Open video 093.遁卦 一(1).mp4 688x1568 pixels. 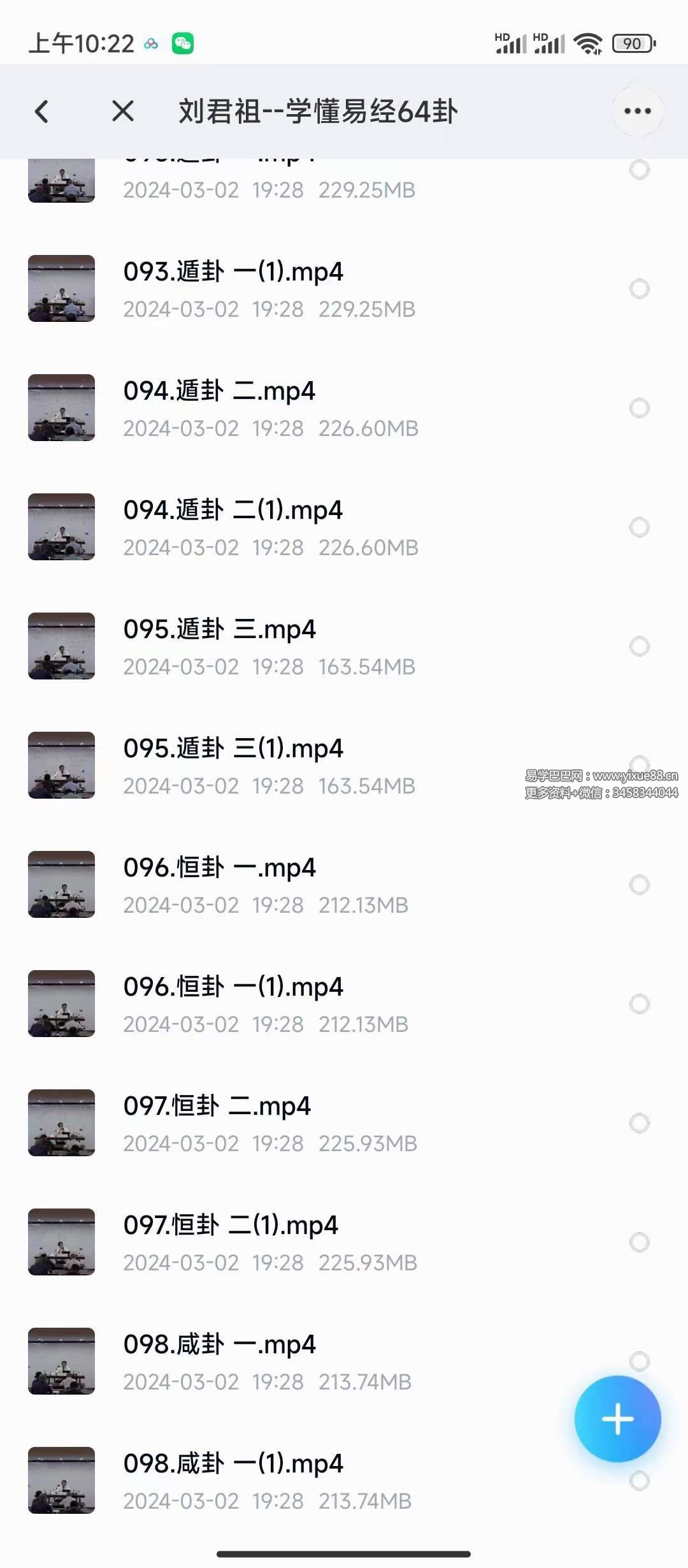tap(233, 272)
